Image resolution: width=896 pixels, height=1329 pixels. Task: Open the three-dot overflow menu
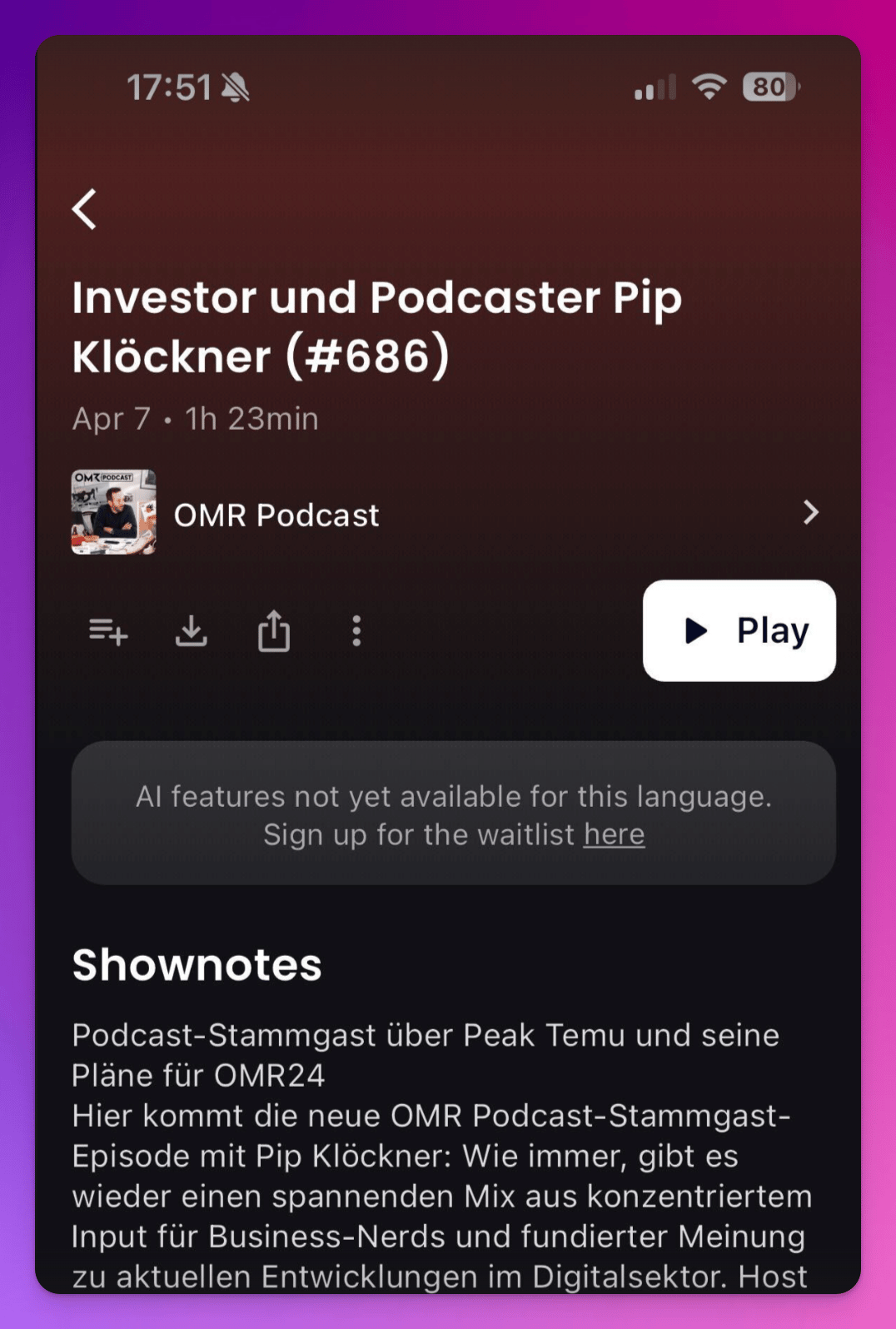[x=356, y=631]
